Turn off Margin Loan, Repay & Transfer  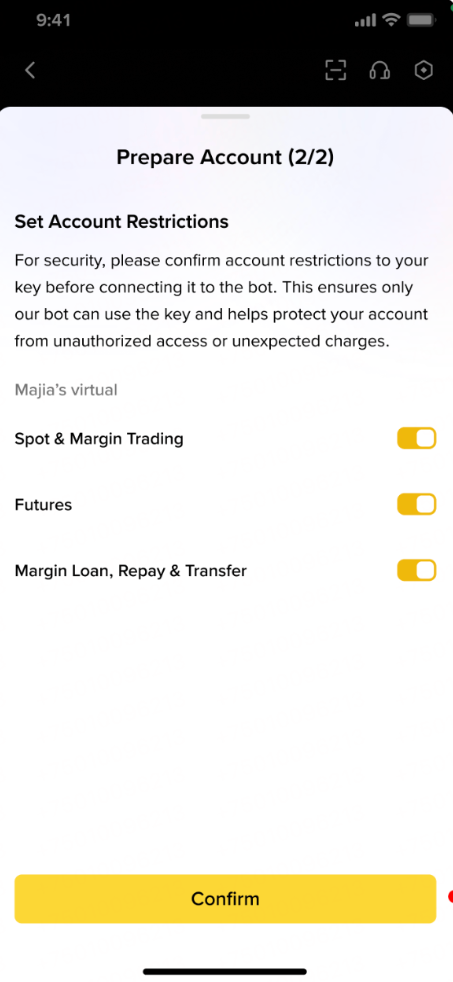416,571
